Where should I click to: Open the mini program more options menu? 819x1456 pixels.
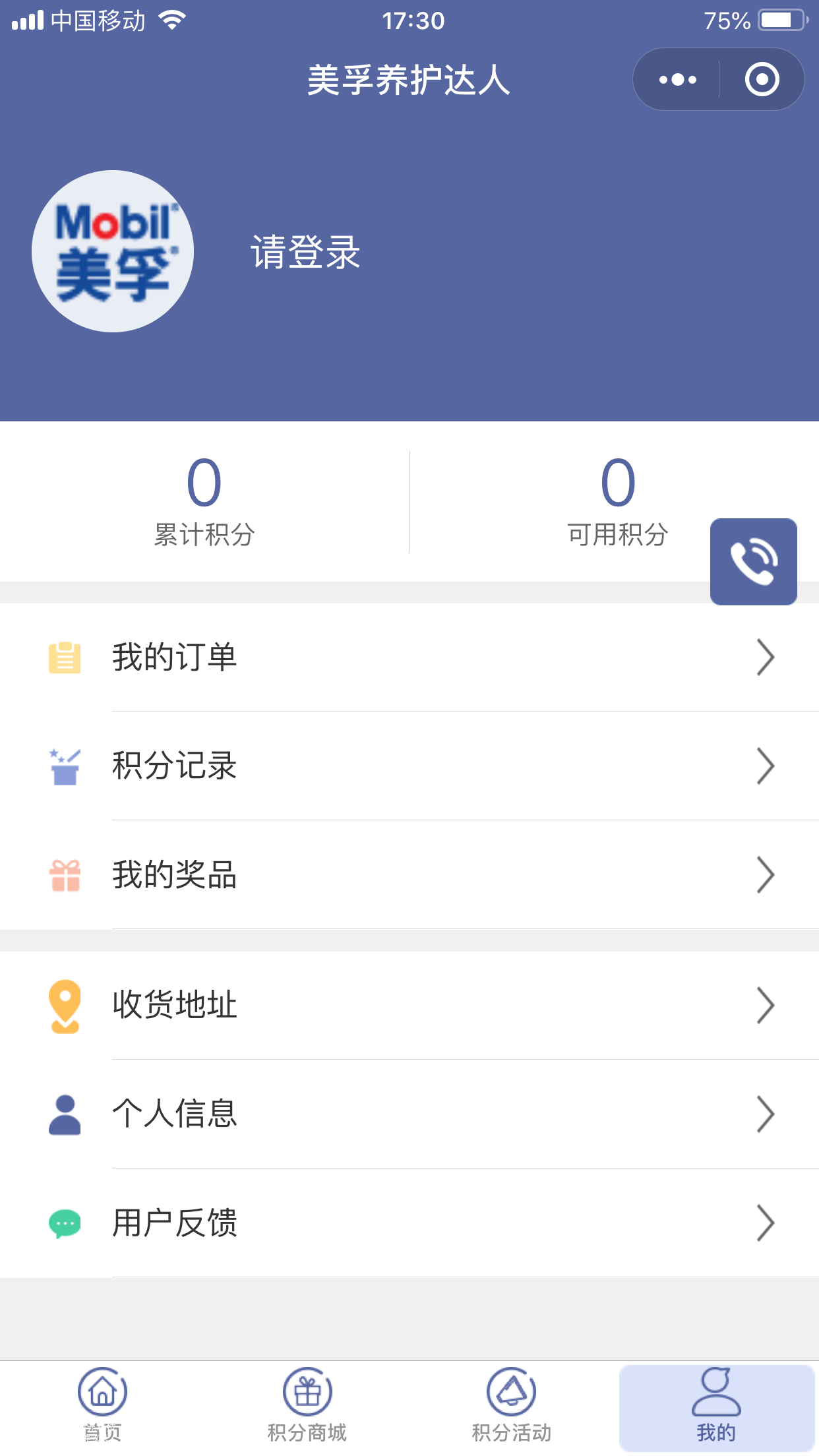[677, 80]
